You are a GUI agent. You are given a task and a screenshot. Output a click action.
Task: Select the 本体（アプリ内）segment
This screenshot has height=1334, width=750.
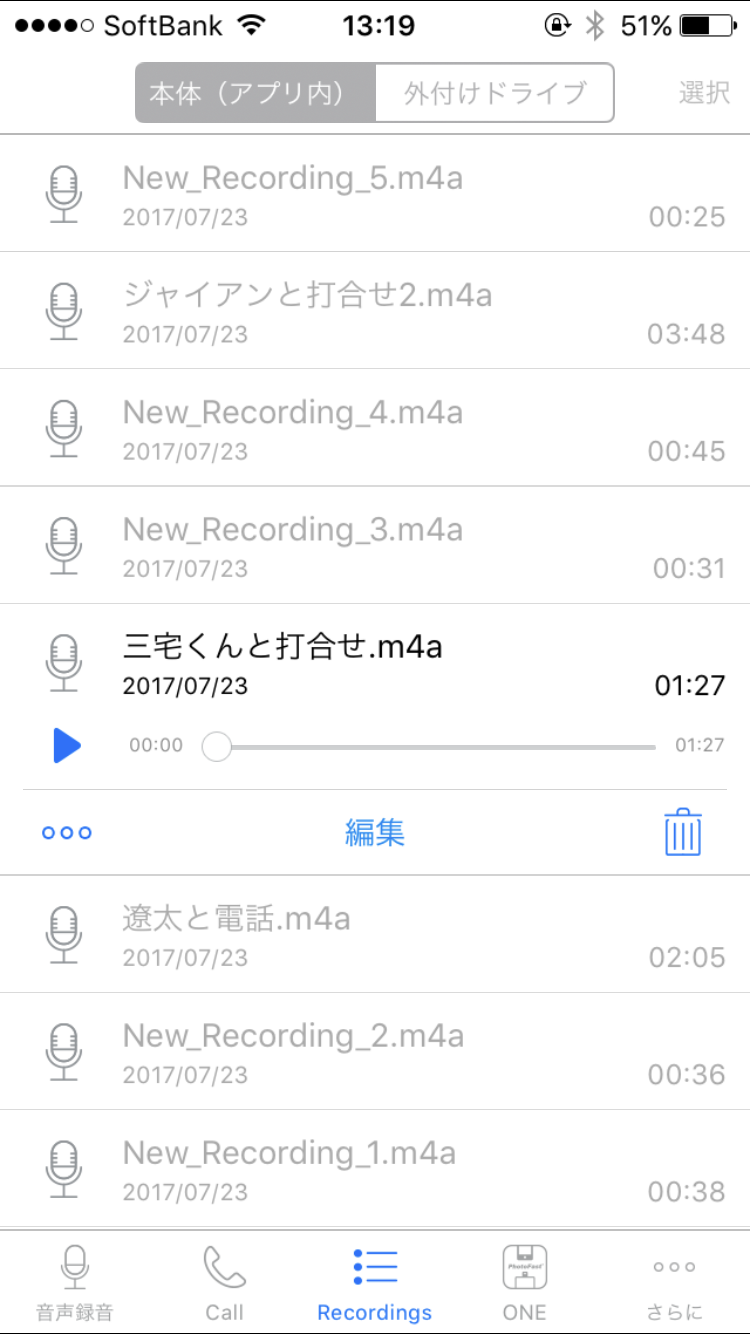(x=256, y=93)
